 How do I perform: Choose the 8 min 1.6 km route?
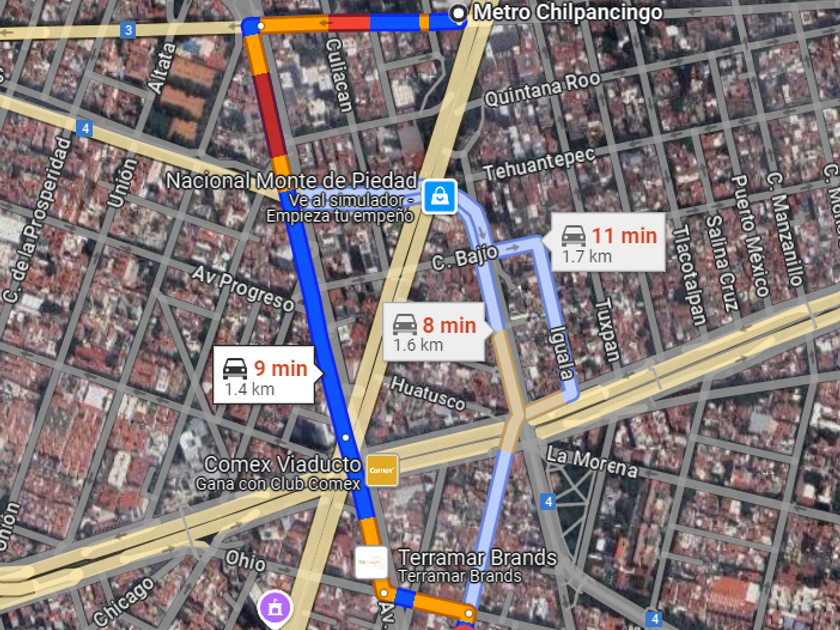pyautogui.click(x=434, y=332)
